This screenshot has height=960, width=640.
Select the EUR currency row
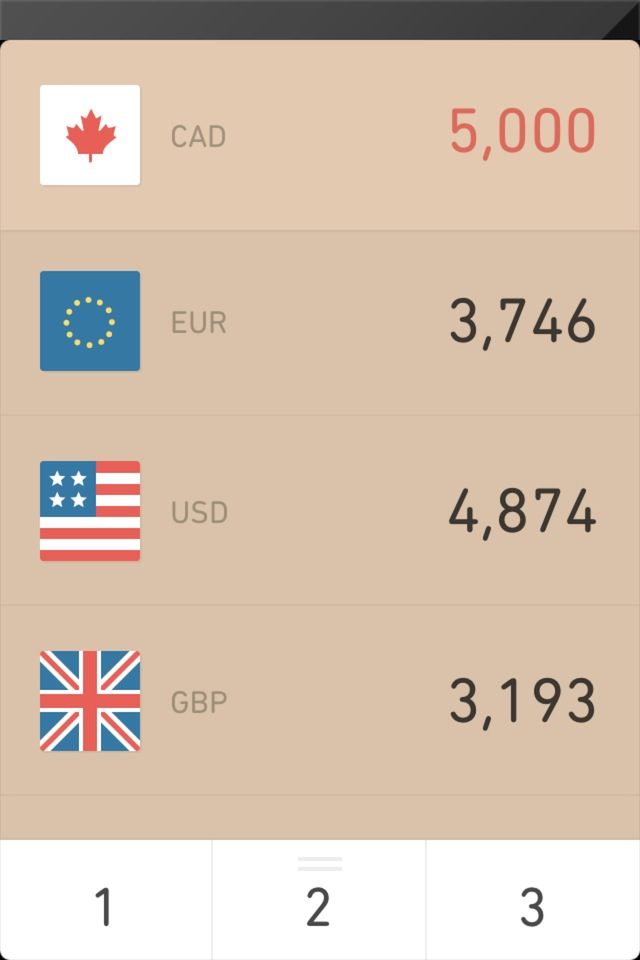[320, 323]
